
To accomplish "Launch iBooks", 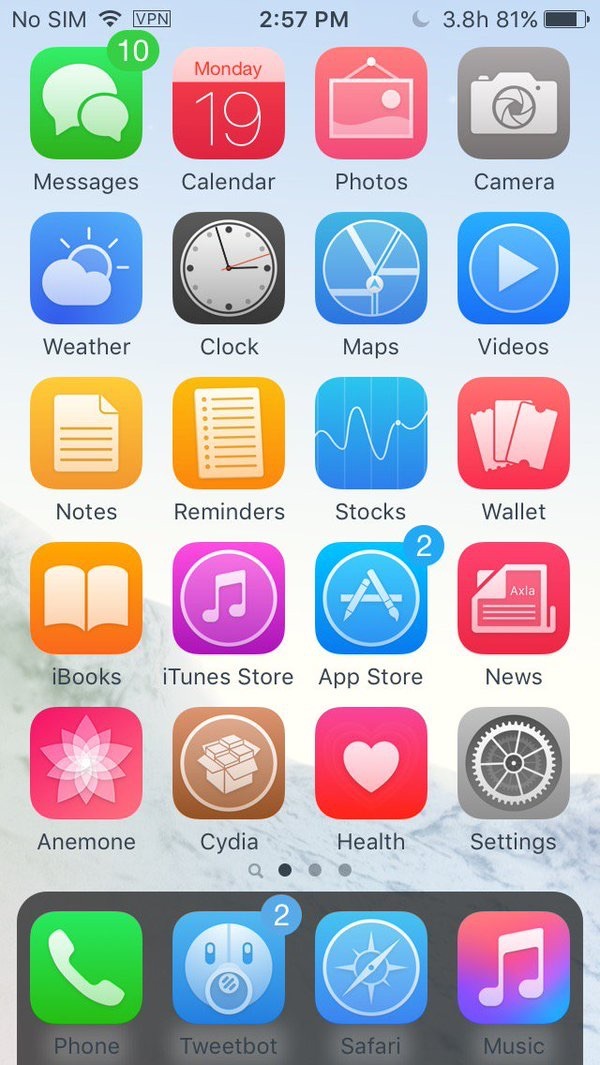I will click(86, 598).
